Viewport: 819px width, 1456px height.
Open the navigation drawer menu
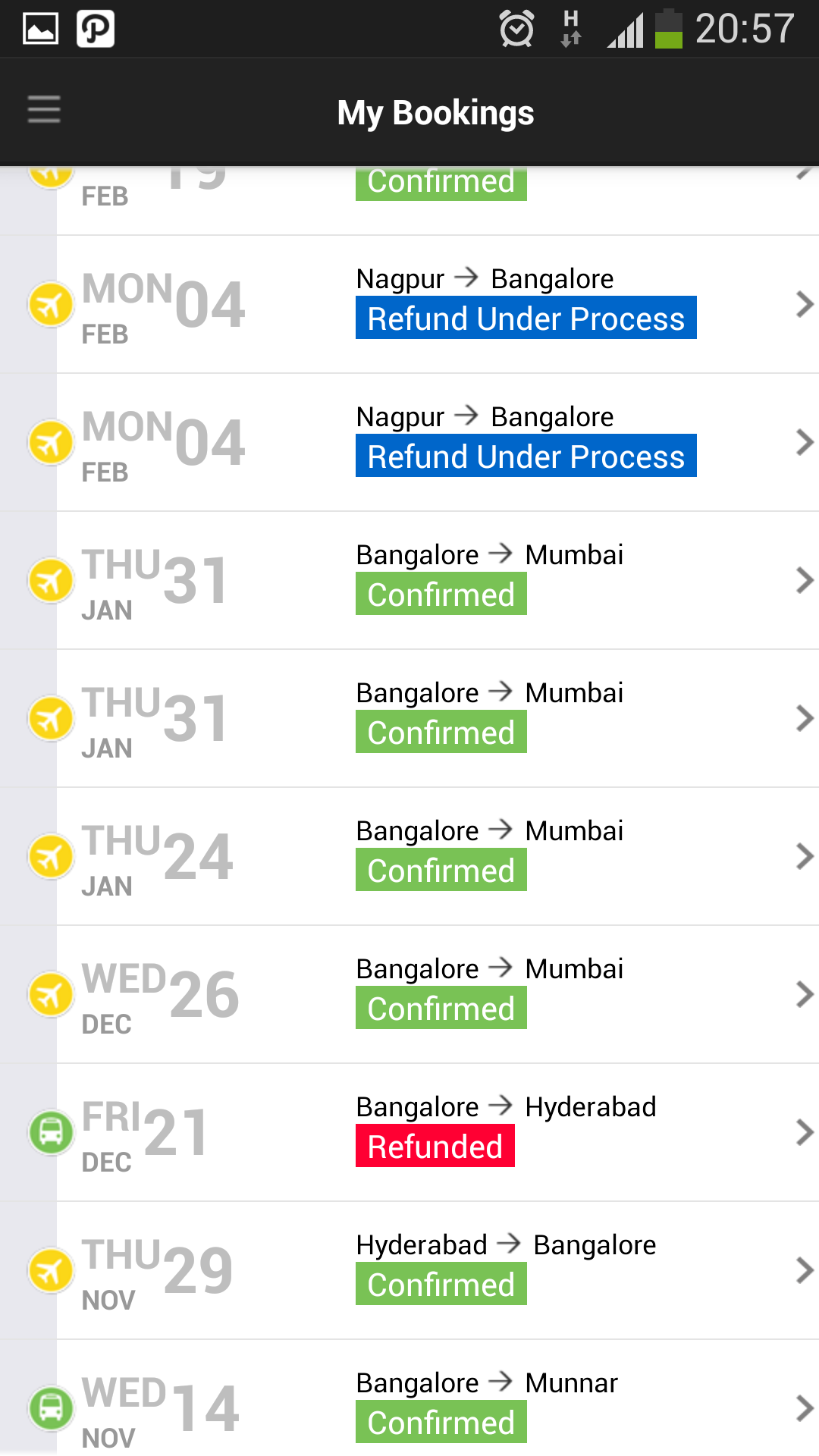(43, 110)
